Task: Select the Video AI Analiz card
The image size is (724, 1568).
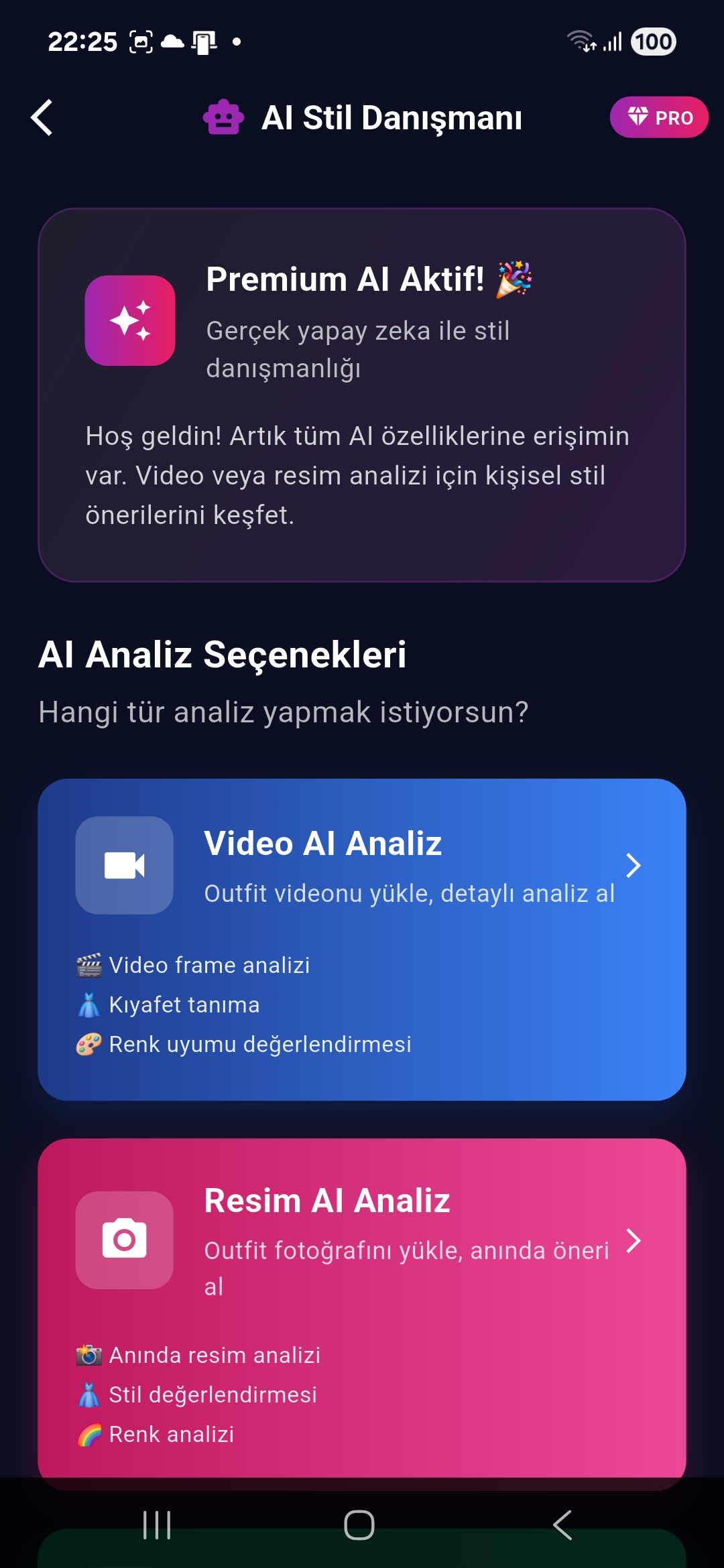Action: pyautogui.click(x=362, y=938)
